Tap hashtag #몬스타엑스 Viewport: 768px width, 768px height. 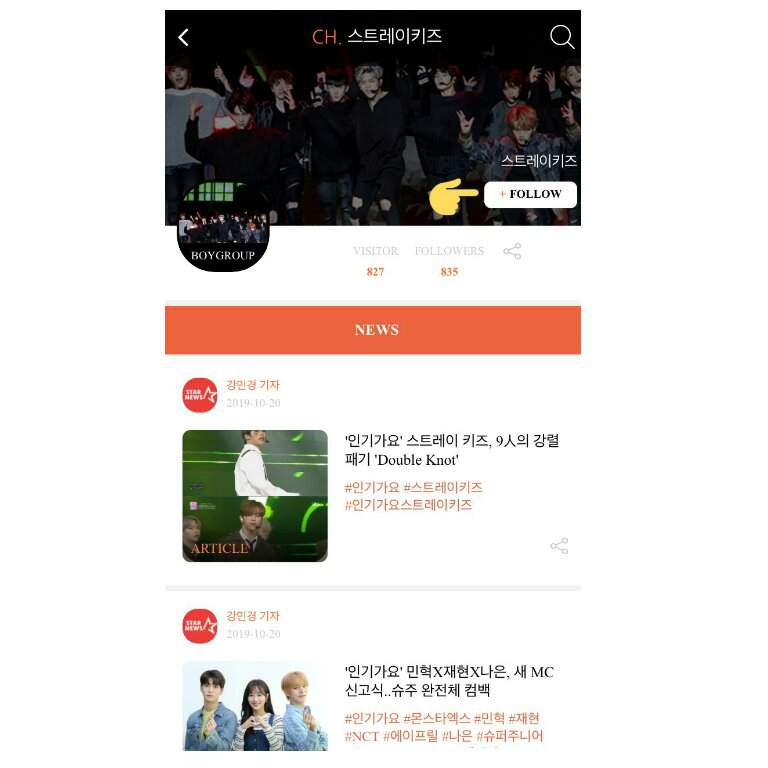click(436, 718)
